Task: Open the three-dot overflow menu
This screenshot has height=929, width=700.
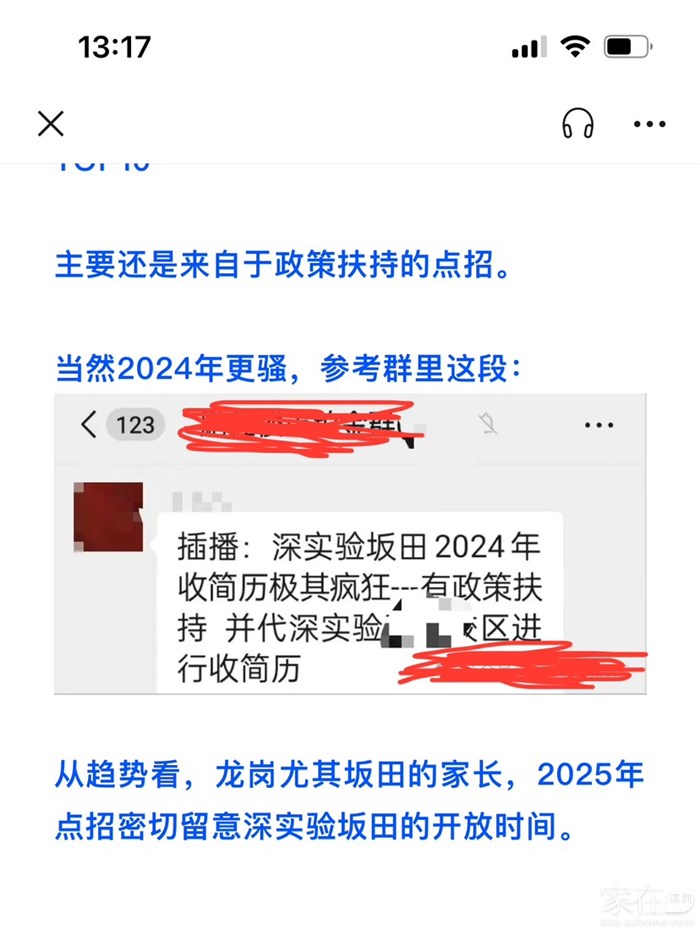Action: (x=649, y=124)
